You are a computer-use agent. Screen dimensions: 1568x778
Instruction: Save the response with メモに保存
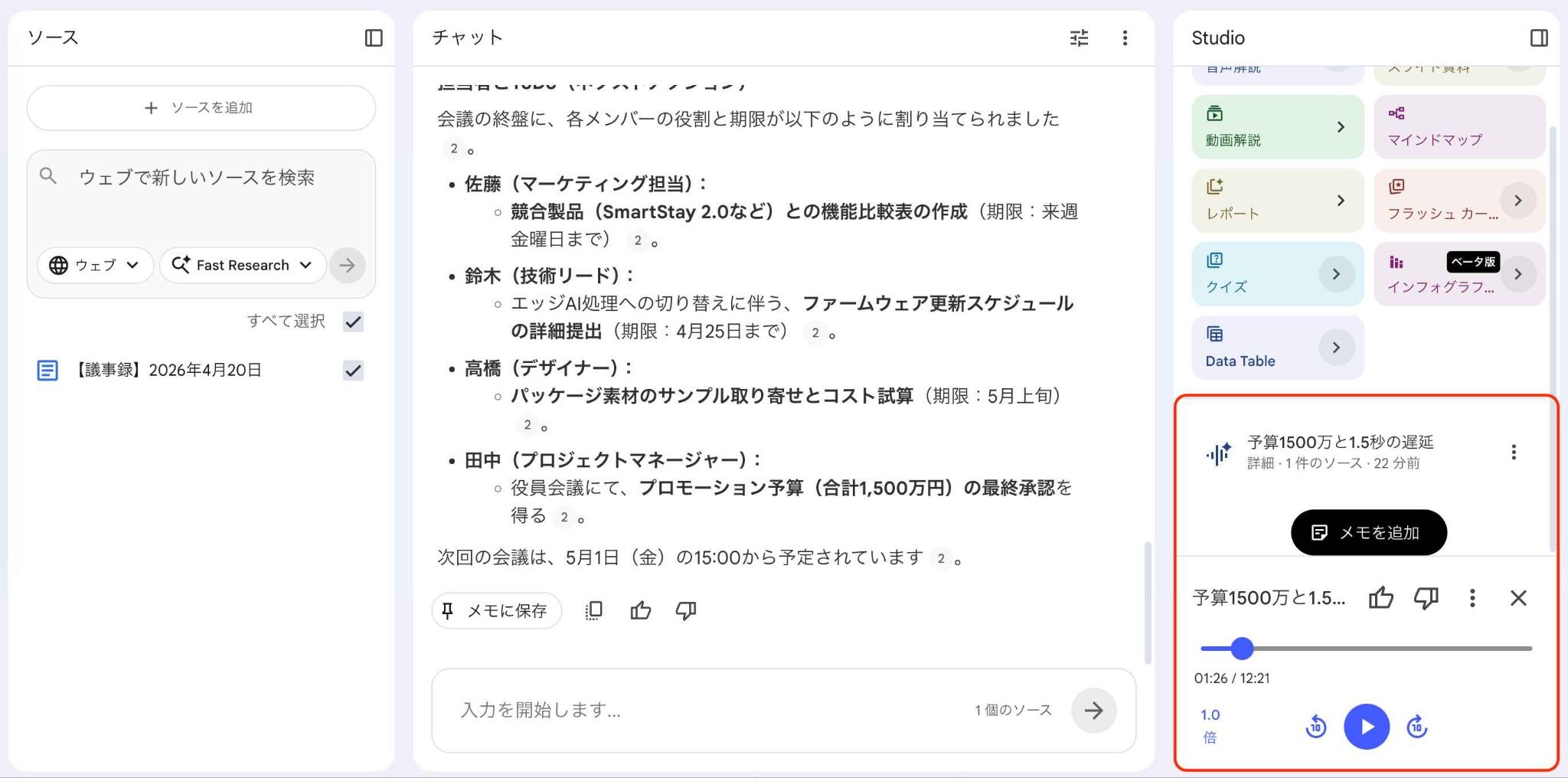point(496,610)
